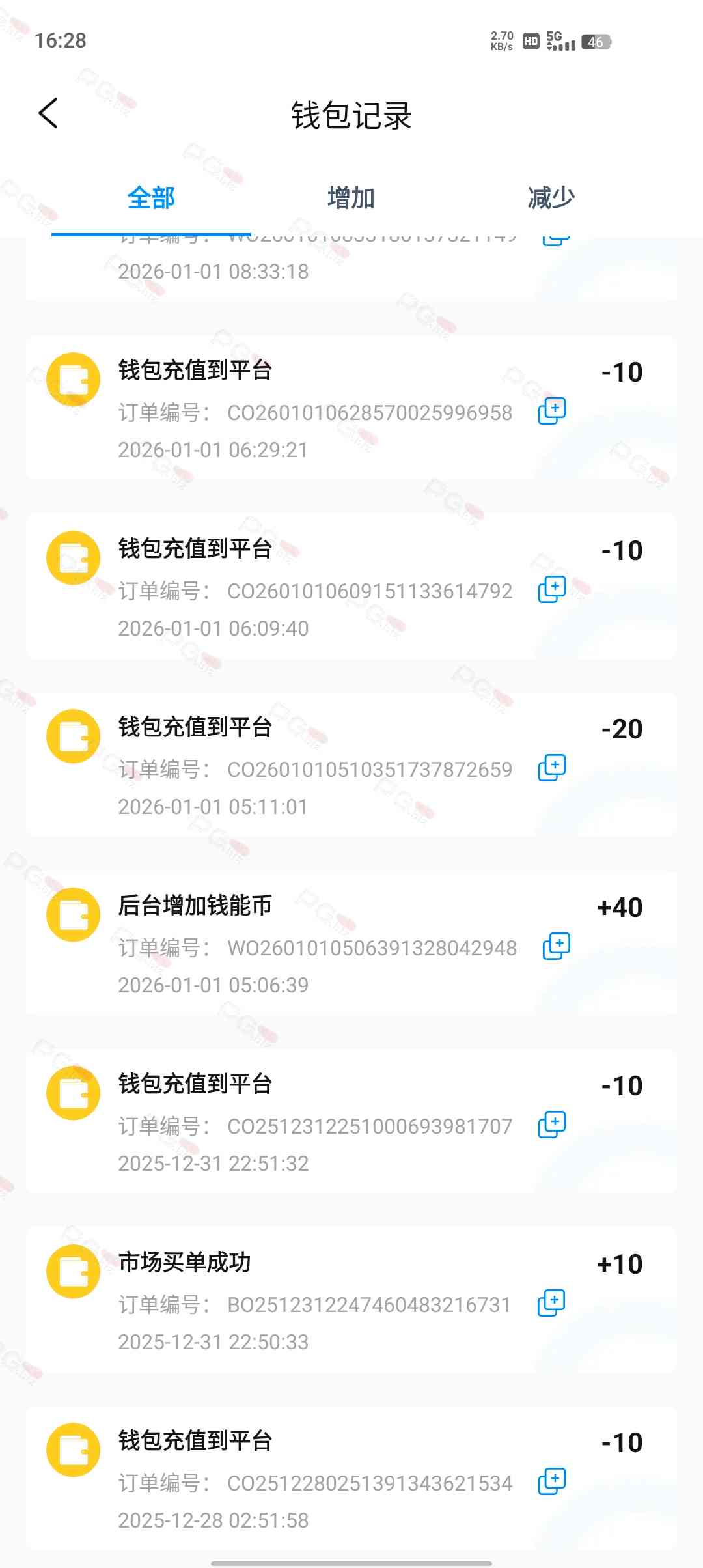Copy order number WO260101050639132804​2948

557,947
